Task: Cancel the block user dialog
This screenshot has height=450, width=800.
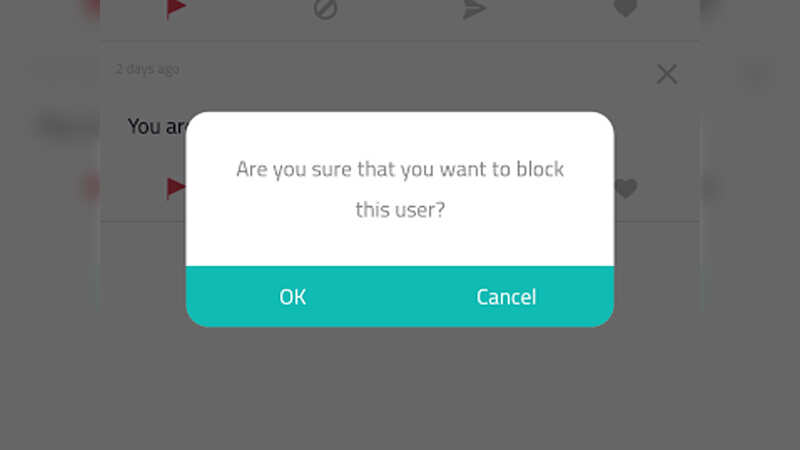Action: [x=506, y=297]
